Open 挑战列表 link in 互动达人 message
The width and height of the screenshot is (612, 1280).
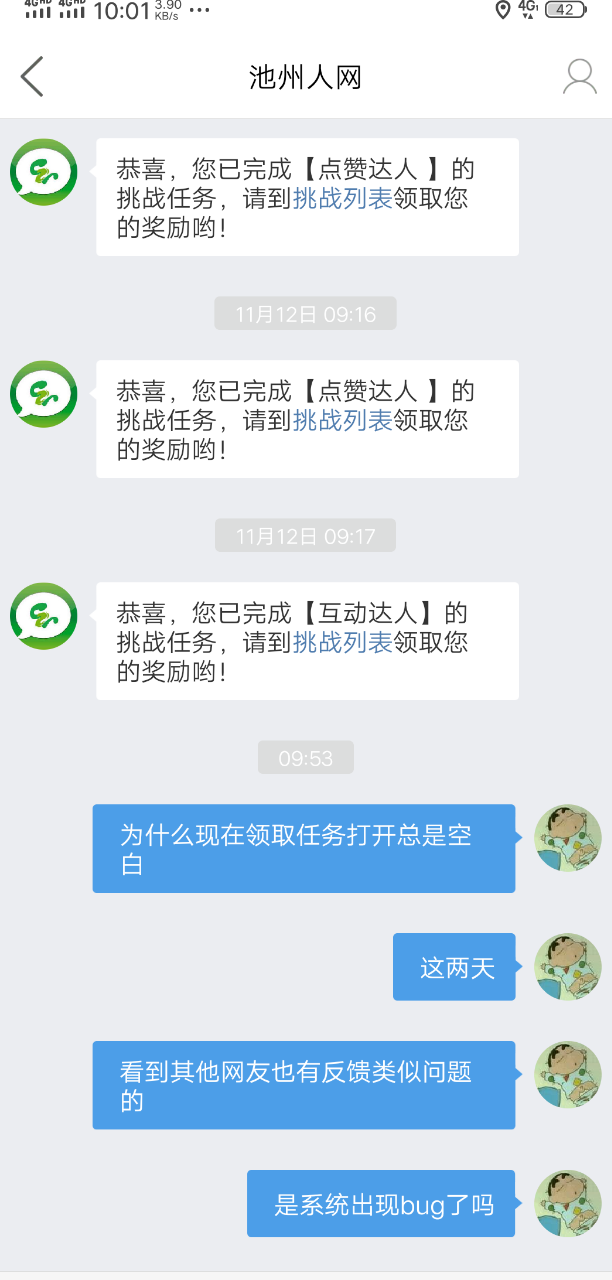coord(342,642)
